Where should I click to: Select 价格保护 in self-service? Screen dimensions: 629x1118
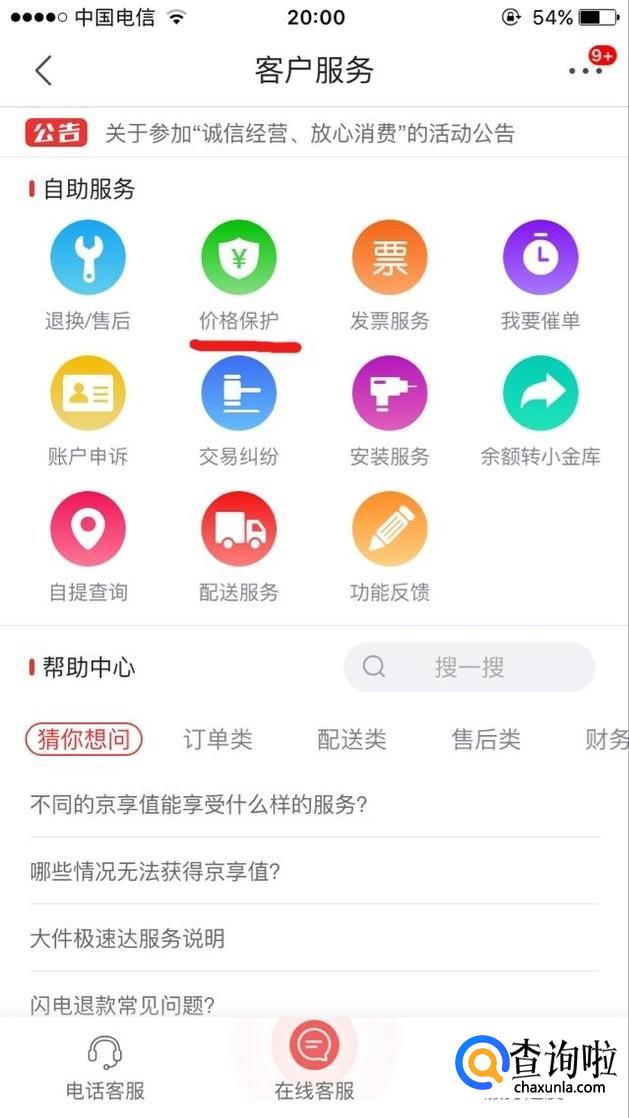point(239,259)
